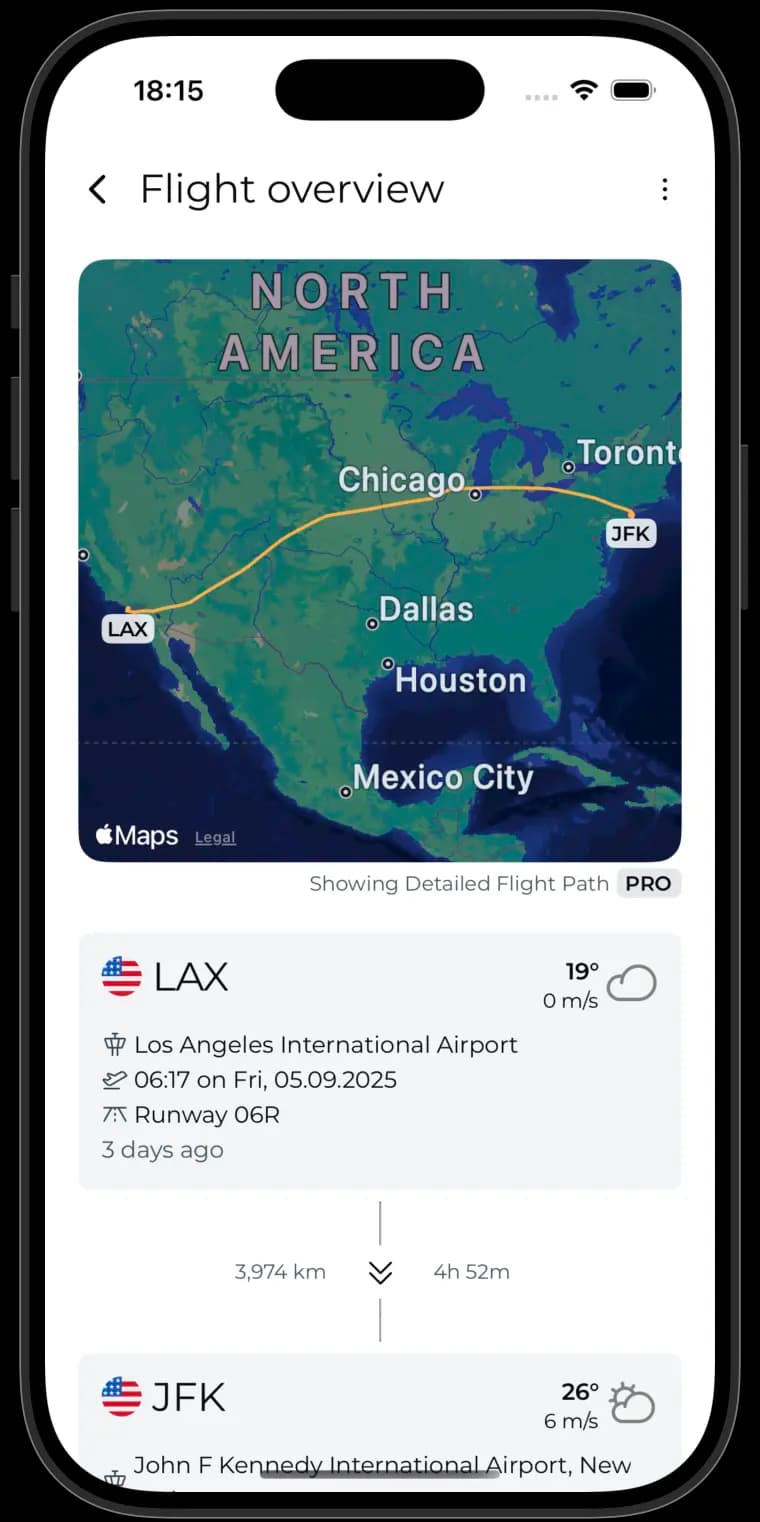
Task: Open the Legal link on the map
Action: click(215, 838)
